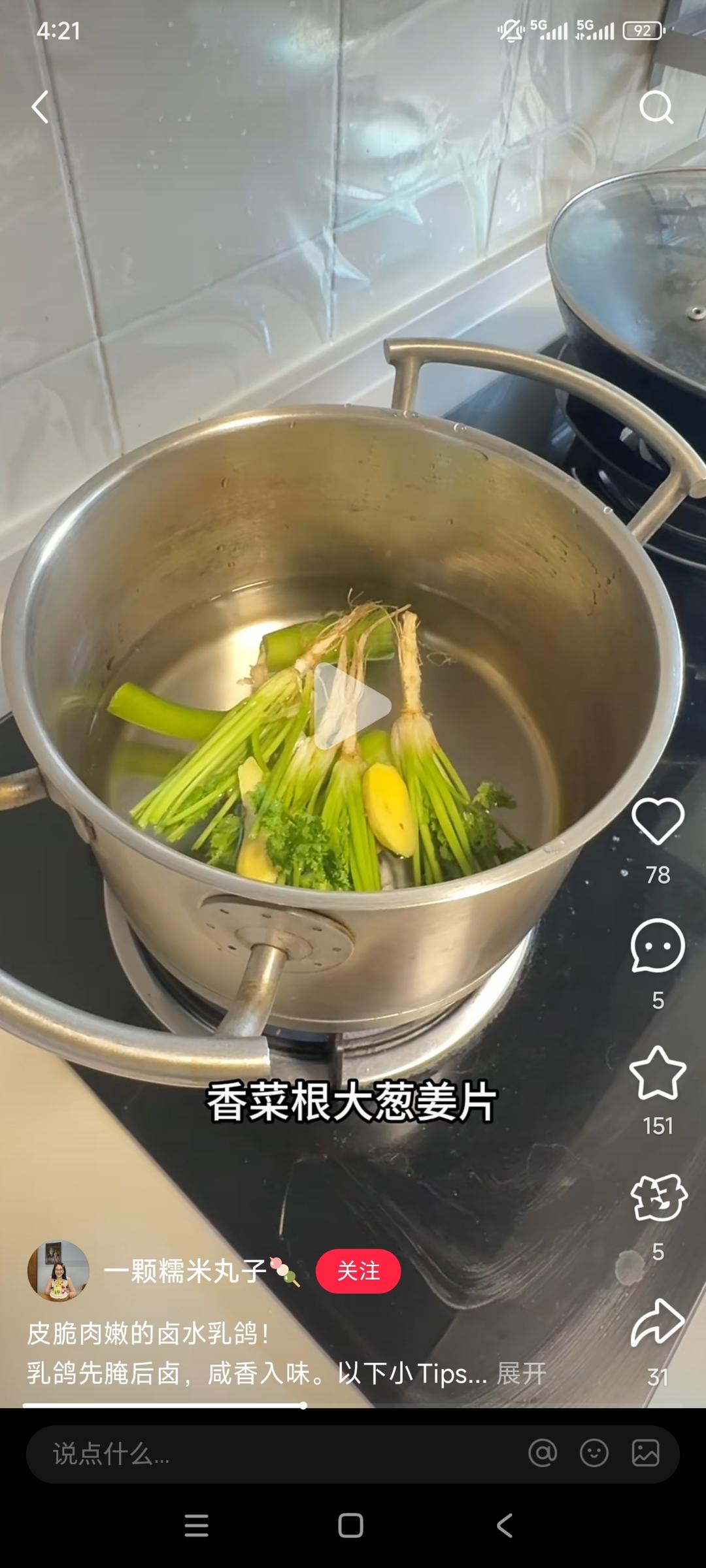Tap the badge icon above the share arrow
The image size is (706, 1568).
[658, 1198]
